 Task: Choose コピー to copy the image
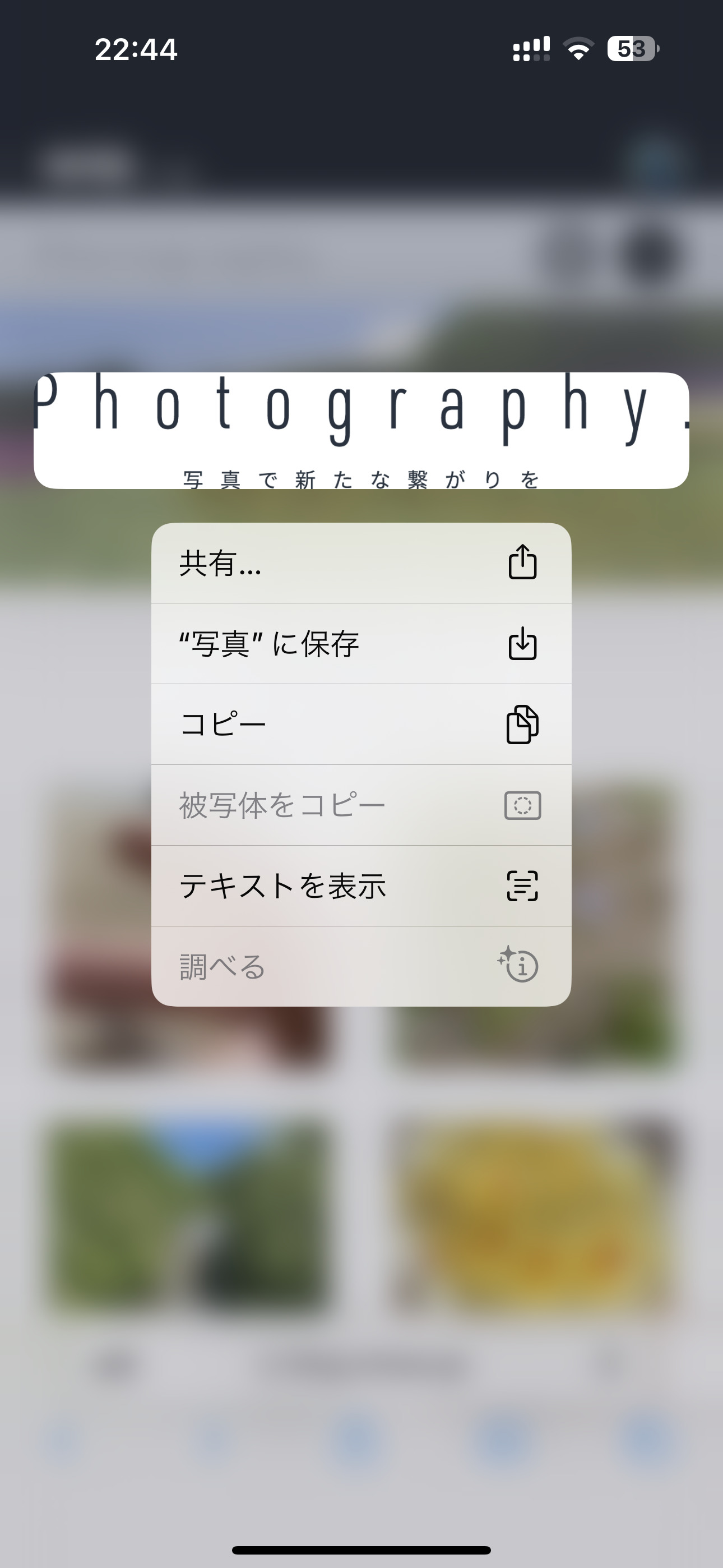[x=360, y=725]
